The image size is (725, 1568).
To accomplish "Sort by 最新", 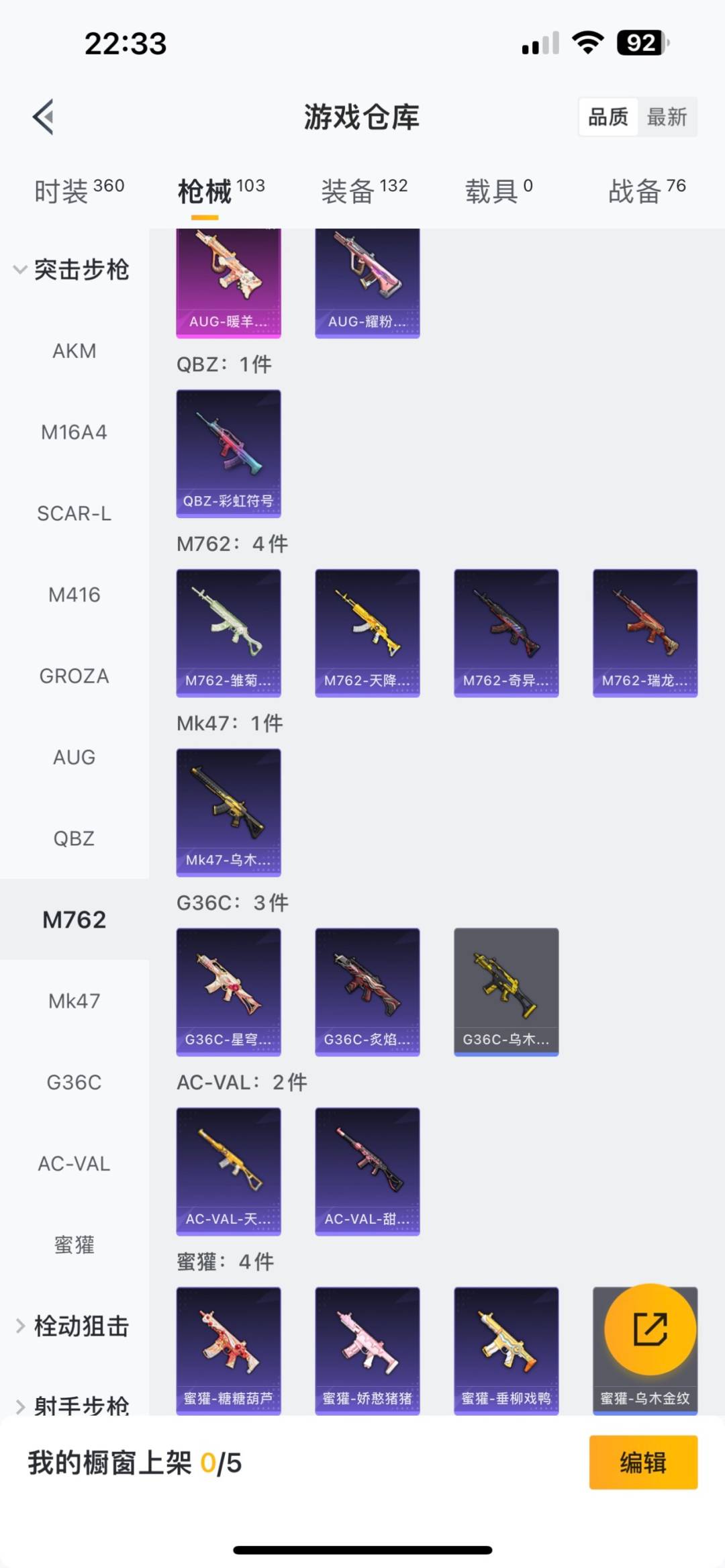I will [x=666, y=117].
